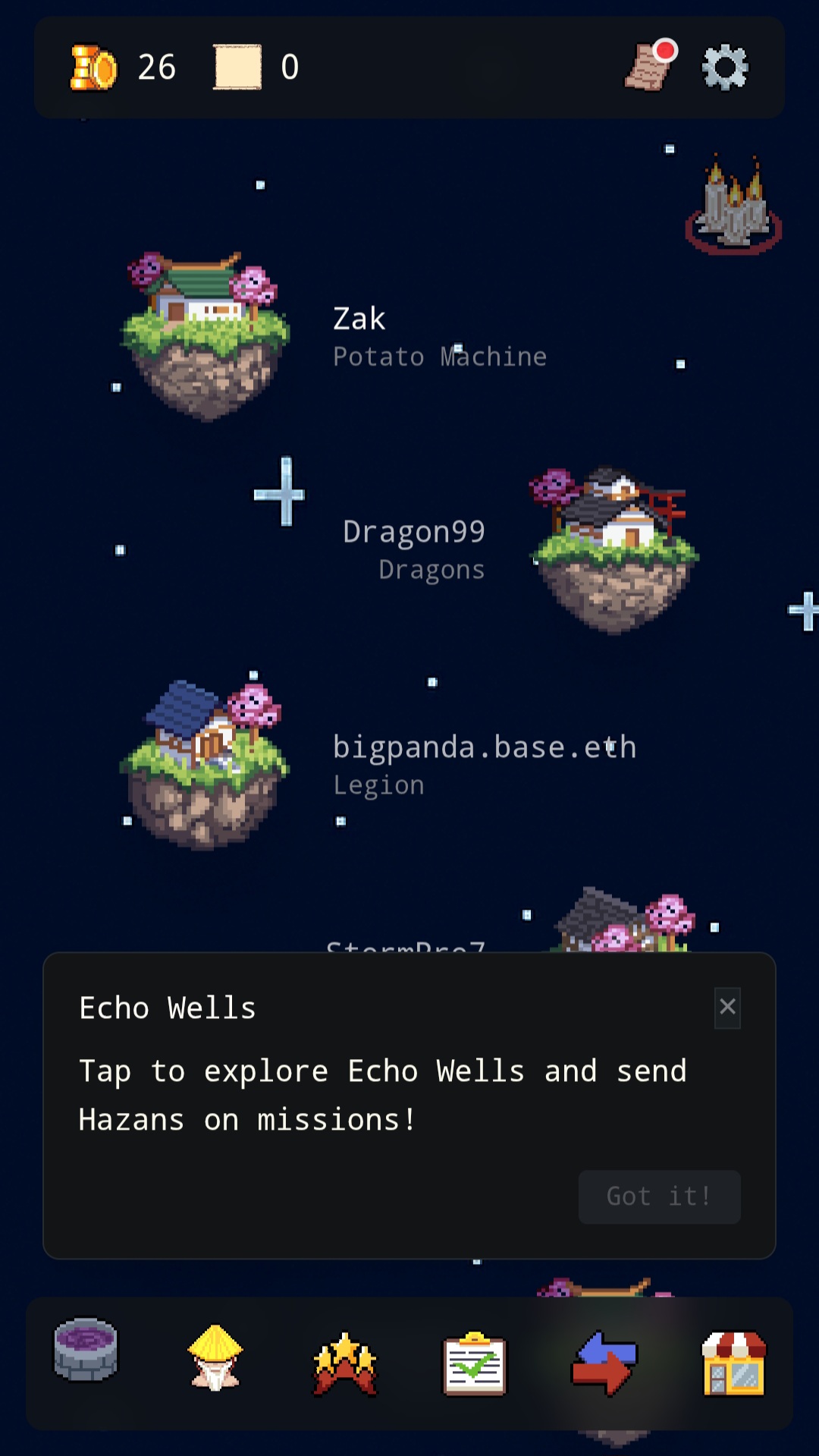Visit bigpanda.base.eth's island
This screenshot has width=819, height=1456.
[205, 763]
